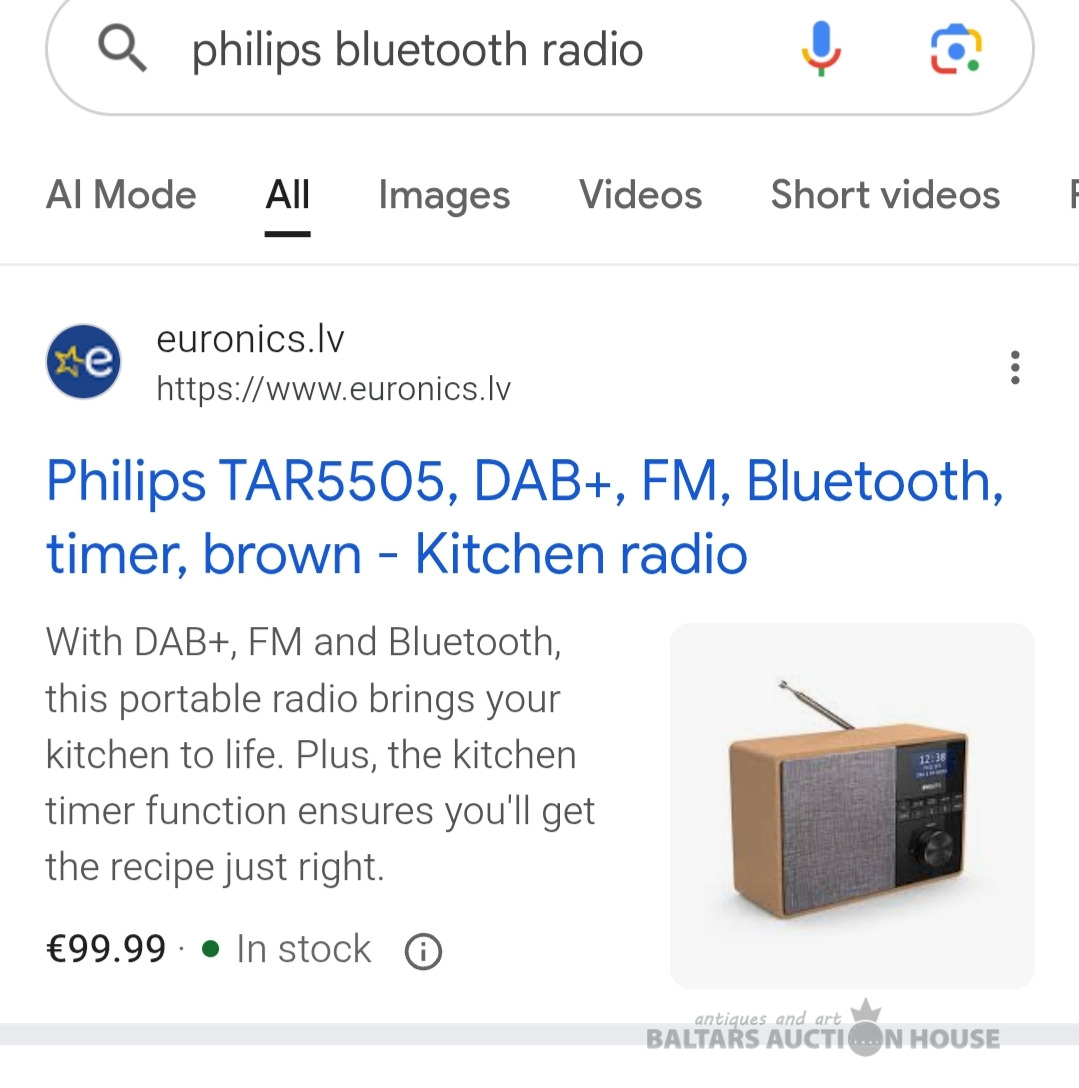Viewport: 1079px width, 1088px height.
Task: Switch to the Images tab
Action: point(444,195)
